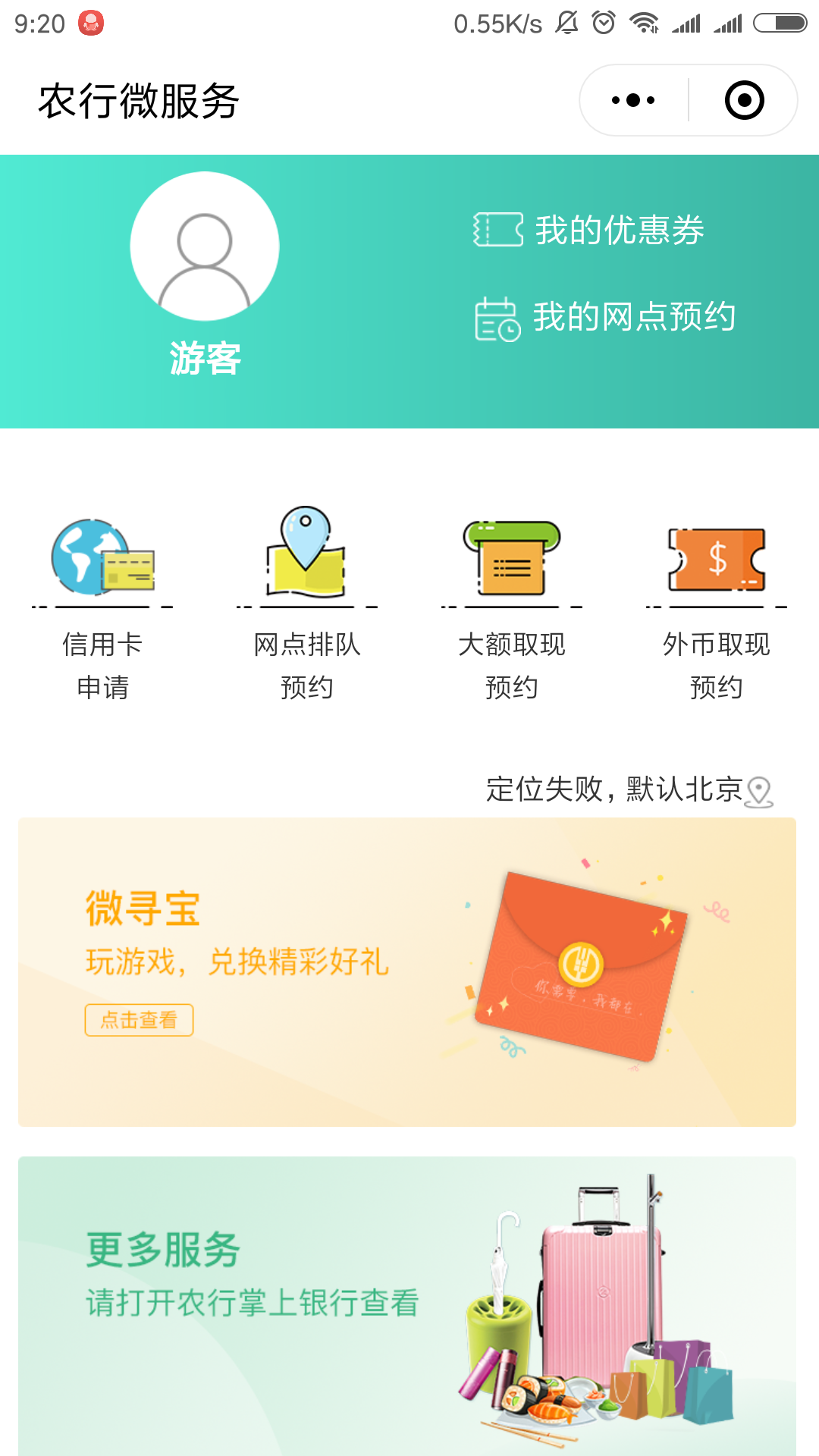The height and width of the screenshot is (1456, 819).
Task: Change the location from the default 北京
Action: pyautogui.click(x=629, y=789)
